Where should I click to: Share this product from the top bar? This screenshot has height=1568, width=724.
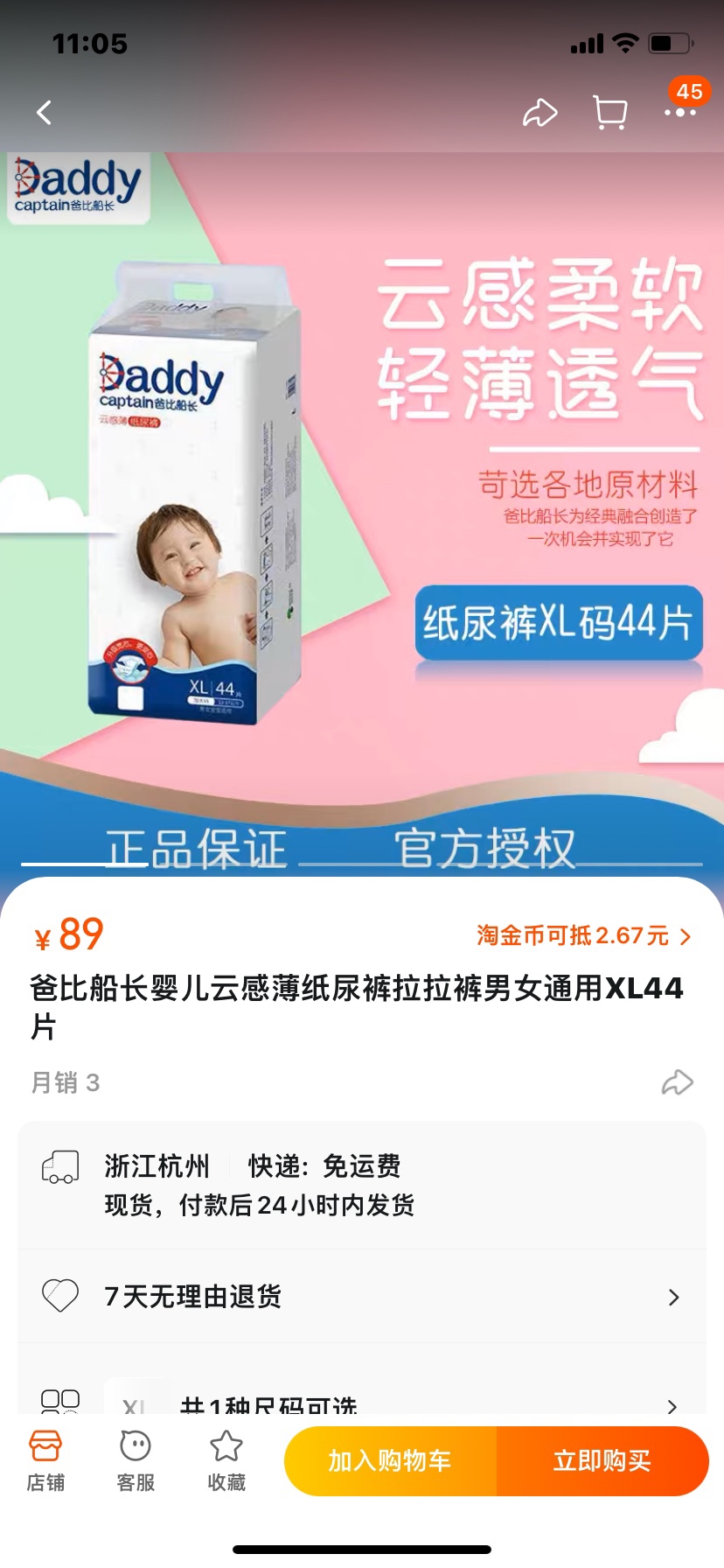point(540,113)
